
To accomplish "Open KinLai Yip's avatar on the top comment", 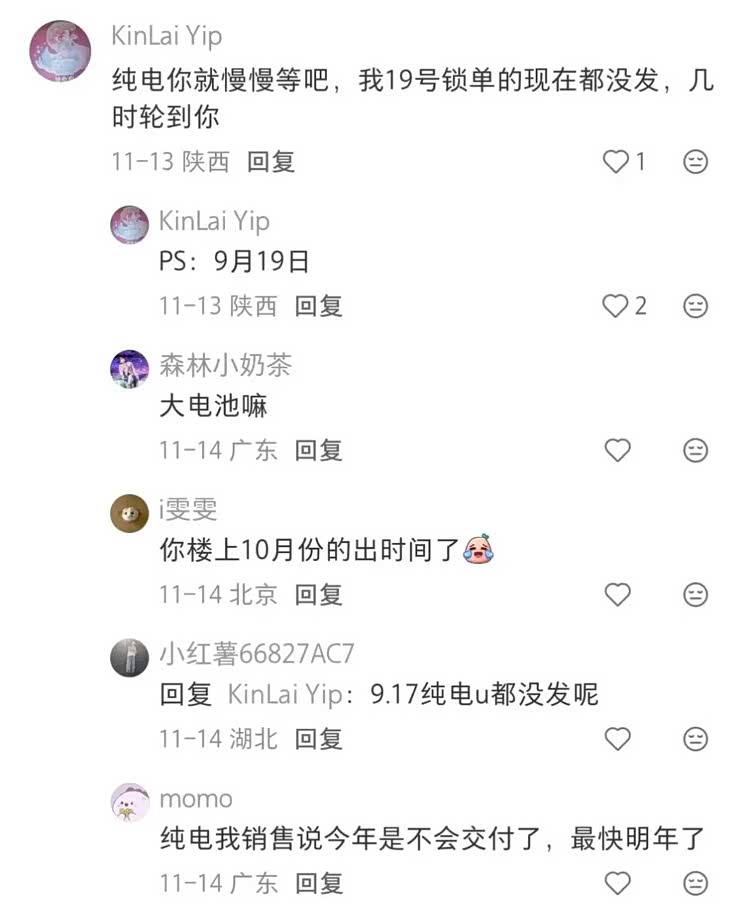I will click(x=61, y=49).
